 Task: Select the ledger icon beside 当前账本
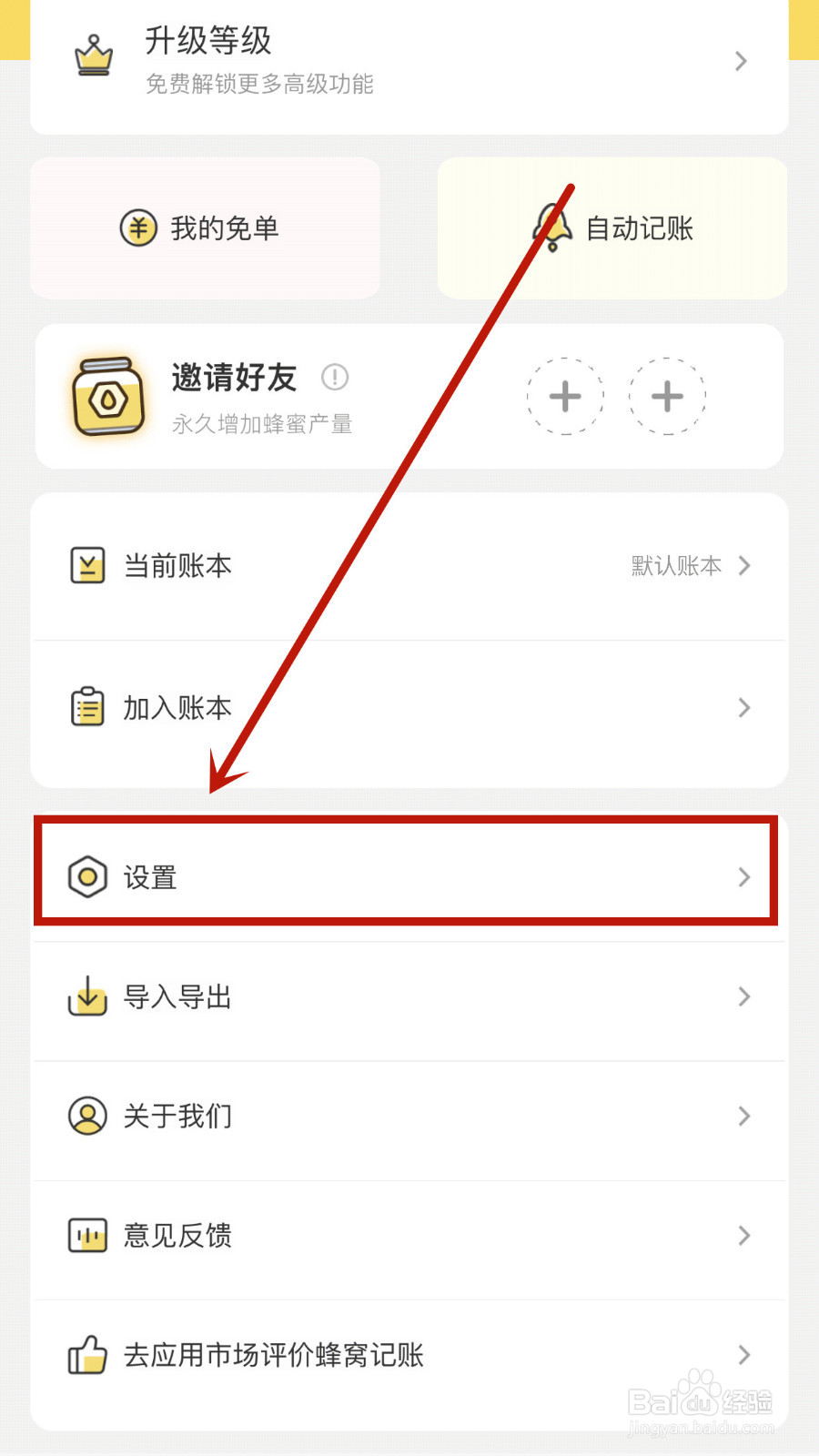pos(86,565)
